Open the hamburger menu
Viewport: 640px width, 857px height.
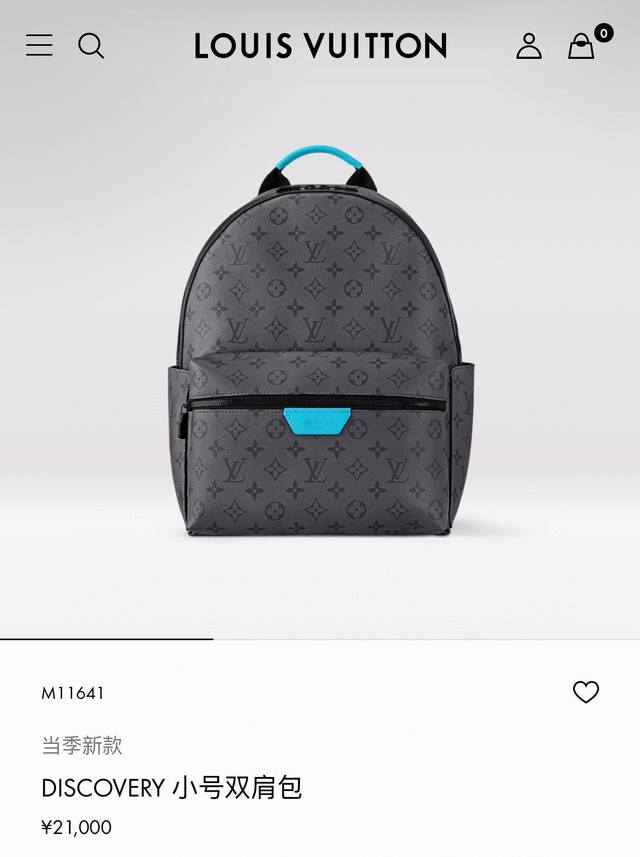39,45
